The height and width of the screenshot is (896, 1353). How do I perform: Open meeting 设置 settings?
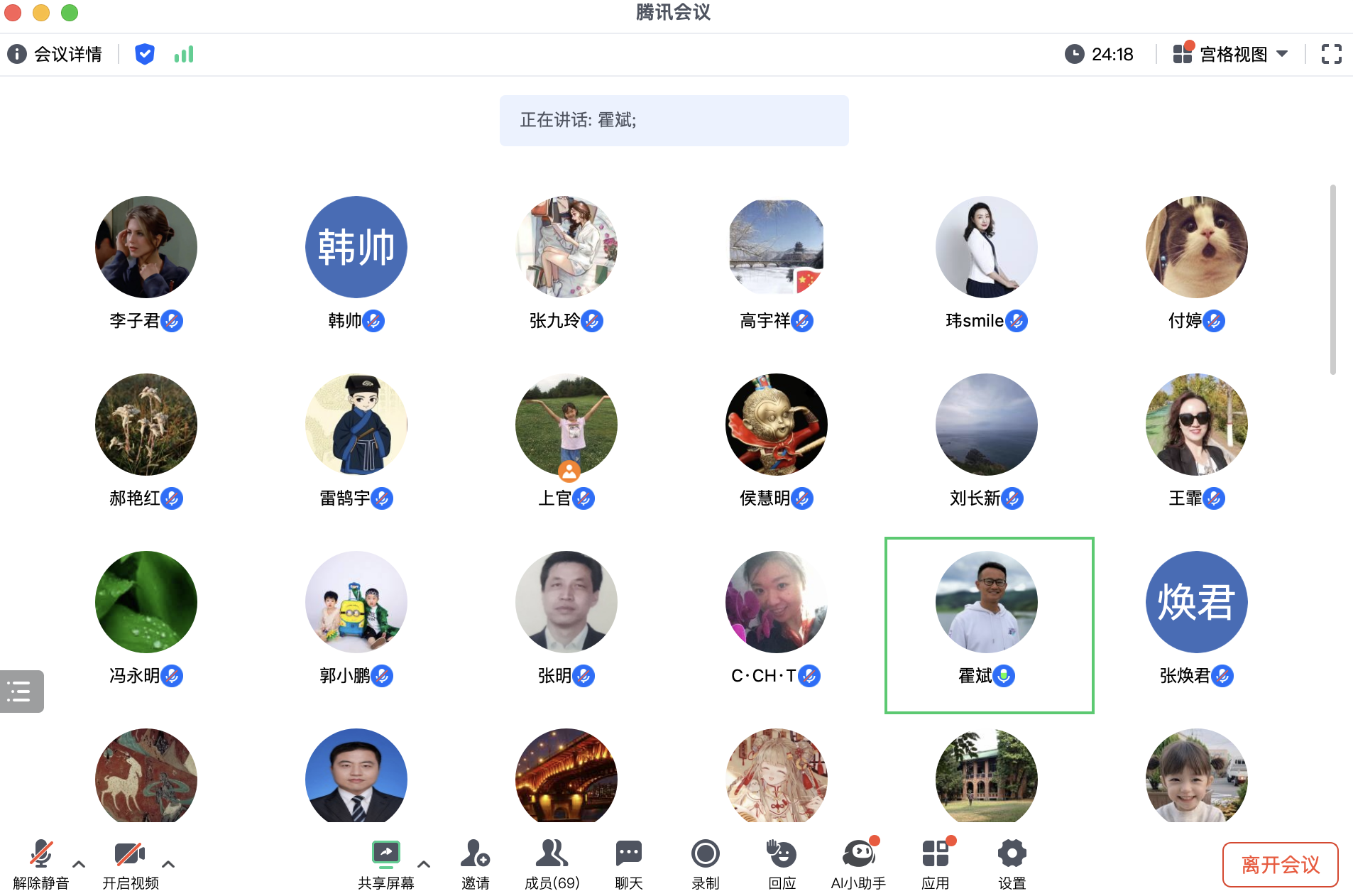1012,863
